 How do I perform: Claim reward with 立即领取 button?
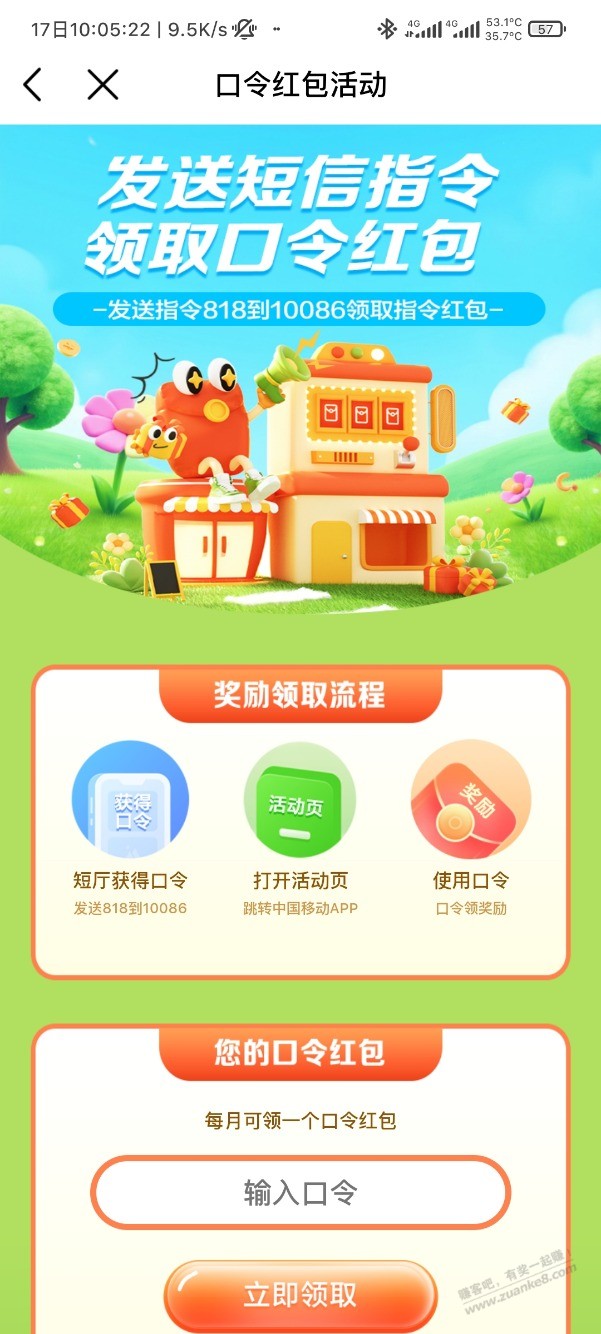pos(300,1296)
